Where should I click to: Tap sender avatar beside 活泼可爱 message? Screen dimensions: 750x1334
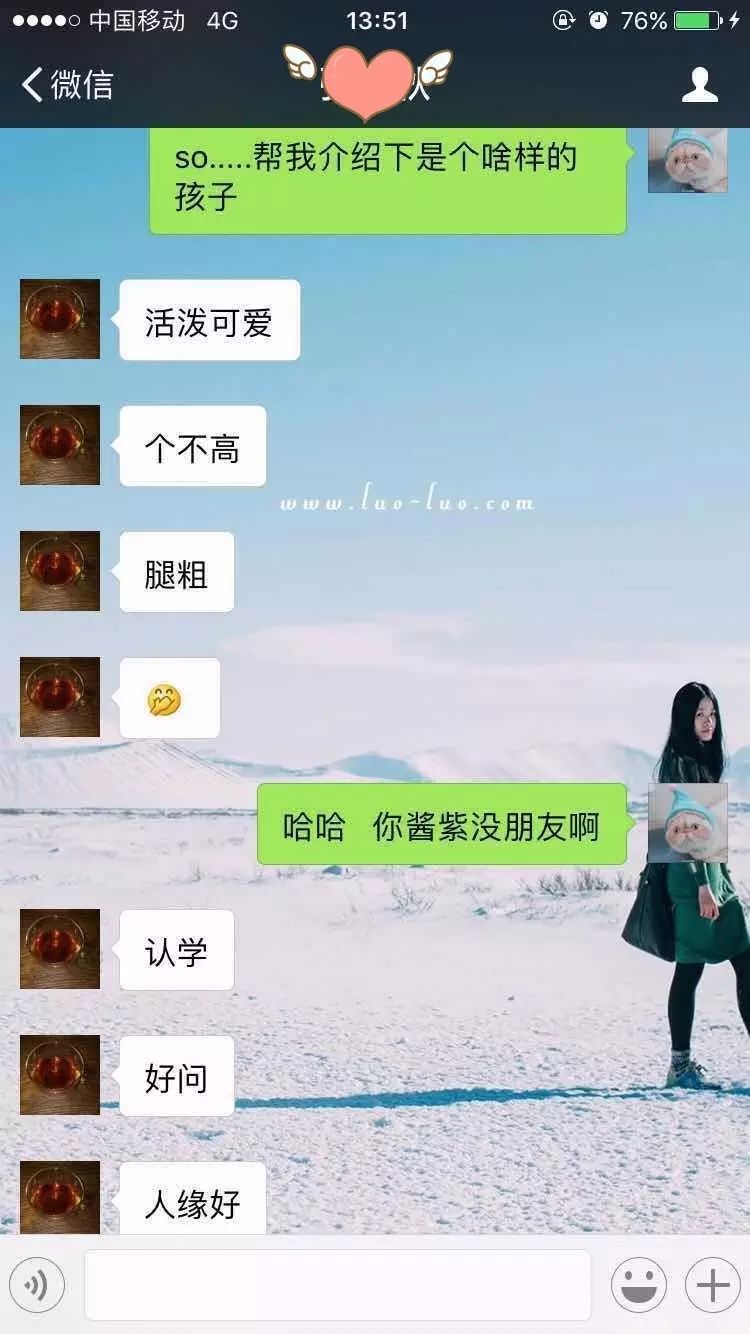pos(60,319)
